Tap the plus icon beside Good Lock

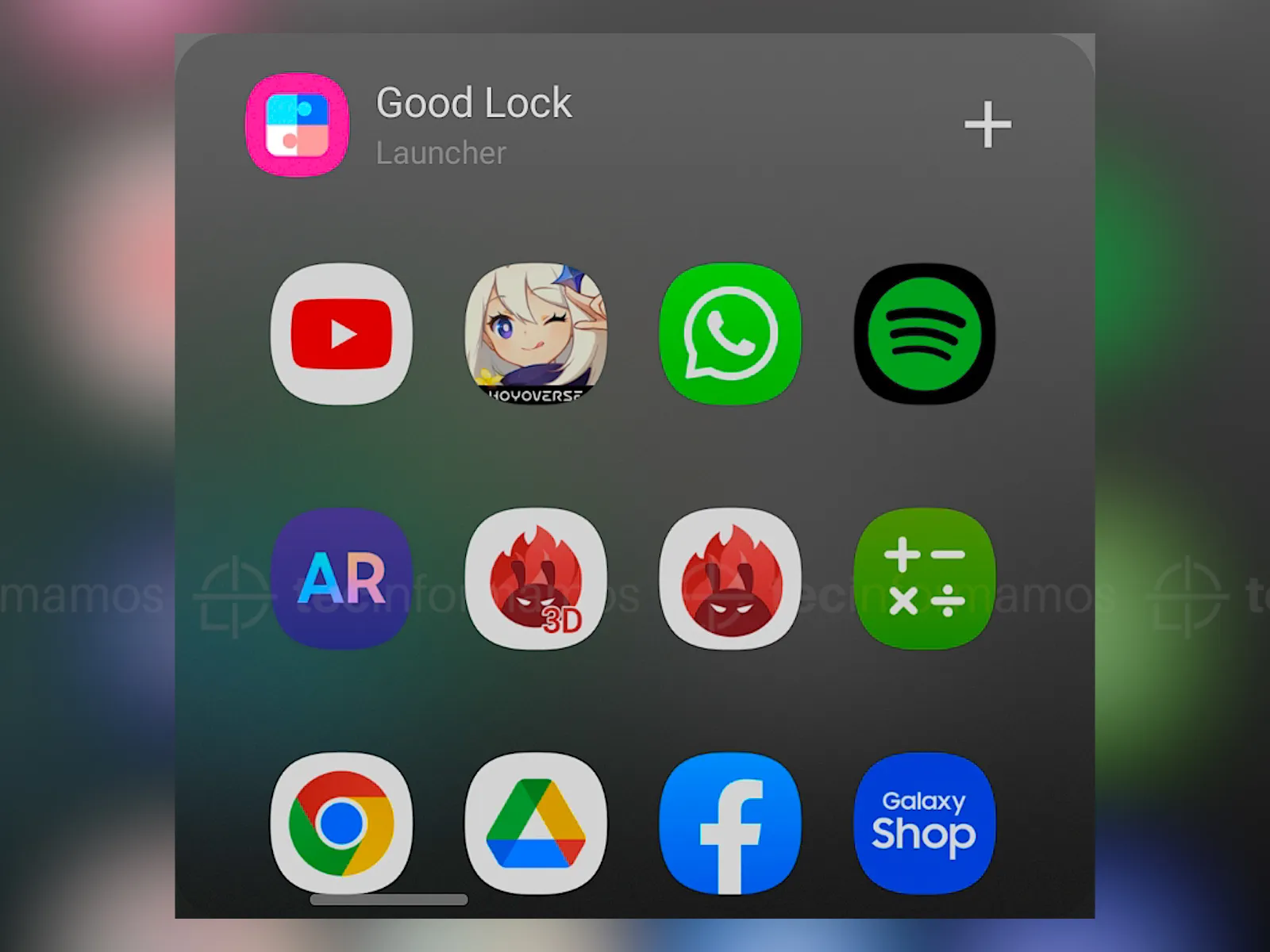pos(987,125)
